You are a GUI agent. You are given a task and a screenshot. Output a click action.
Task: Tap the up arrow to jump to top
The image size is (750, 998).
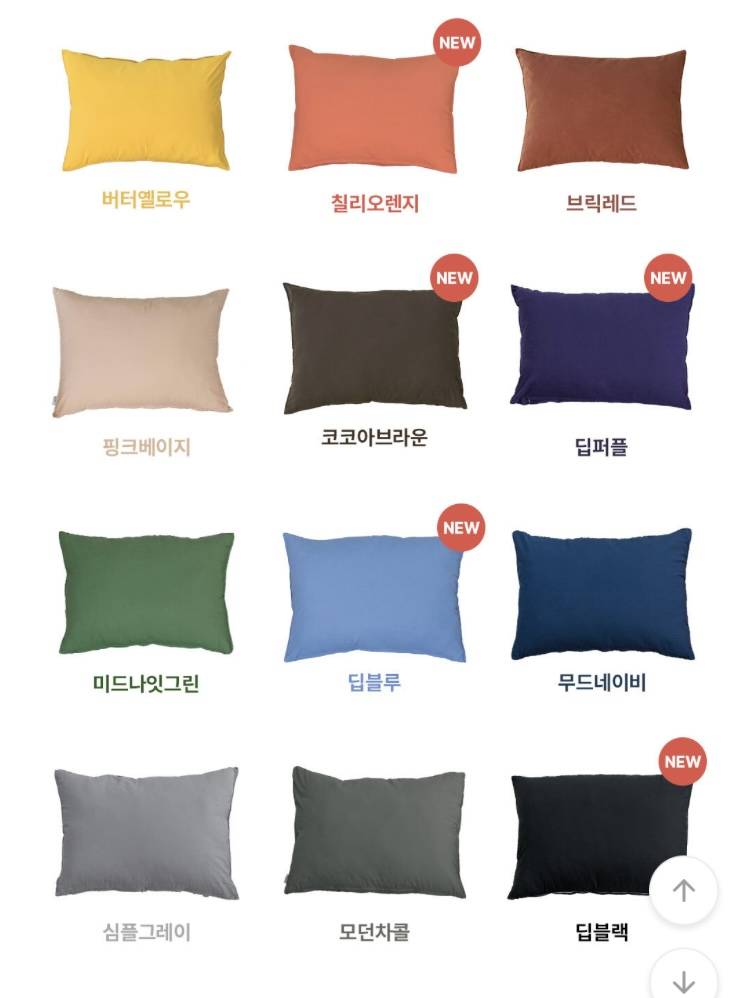[684, 890]
